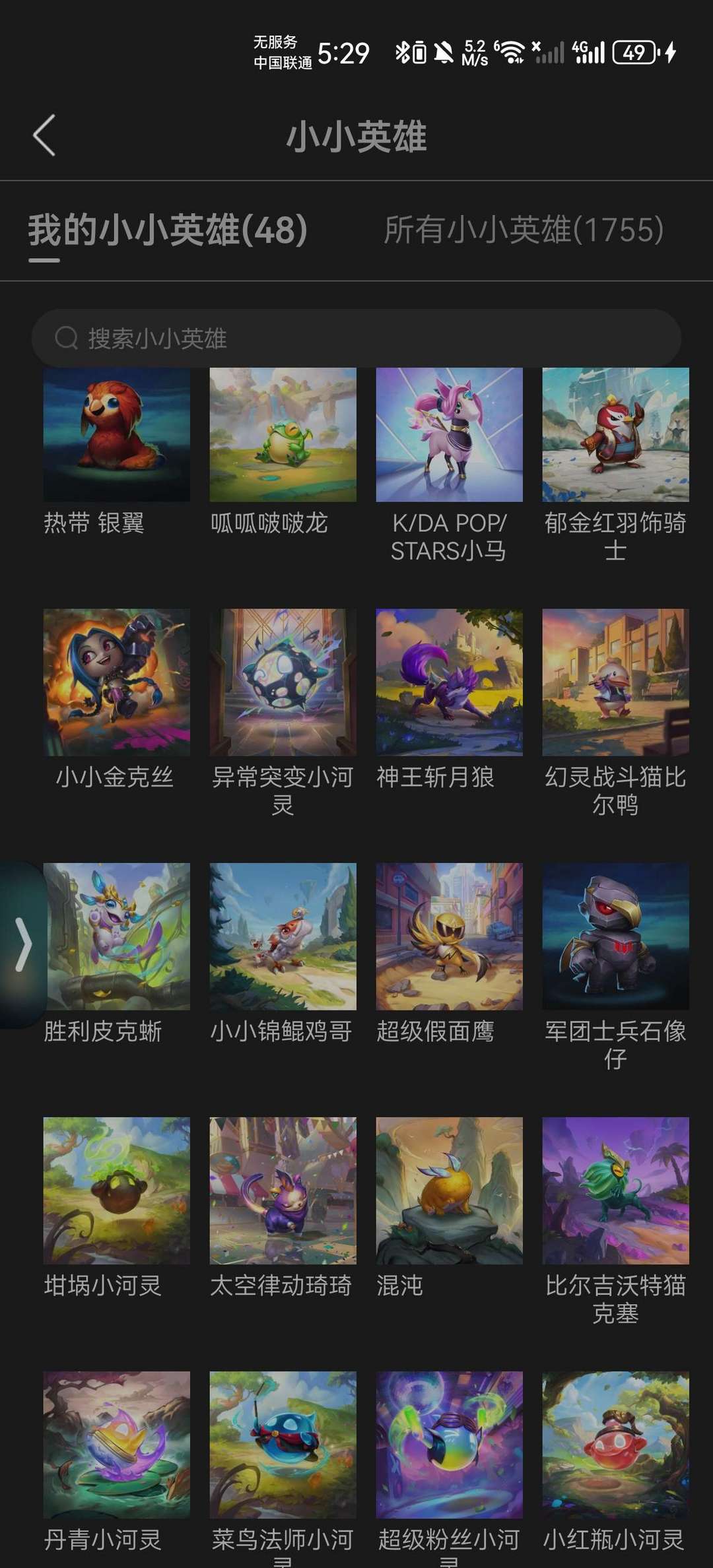
Task: Go back using the top-left arrow
Action: [44, 136]
